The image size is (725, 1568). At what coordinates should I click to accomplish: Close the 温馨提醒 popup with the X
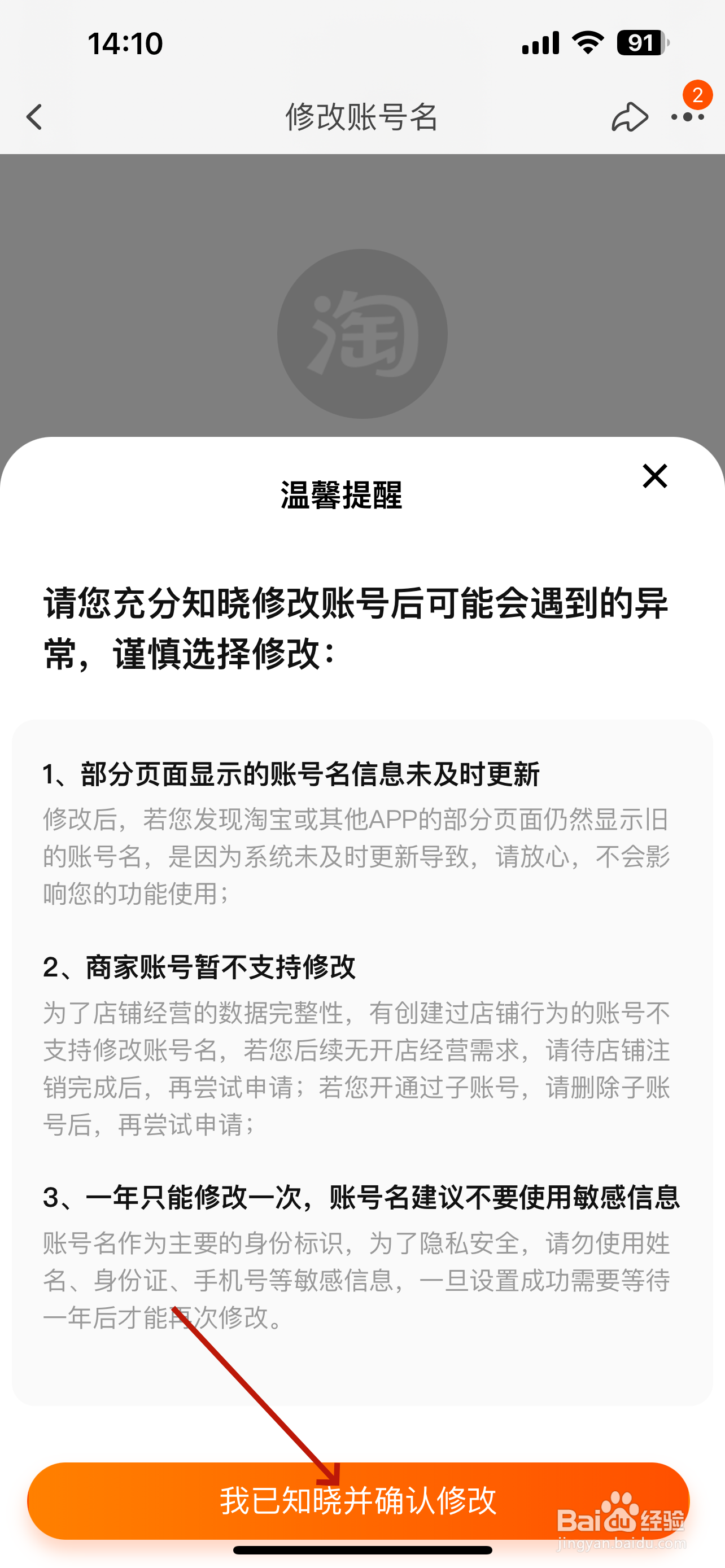[x=654, y=476]
